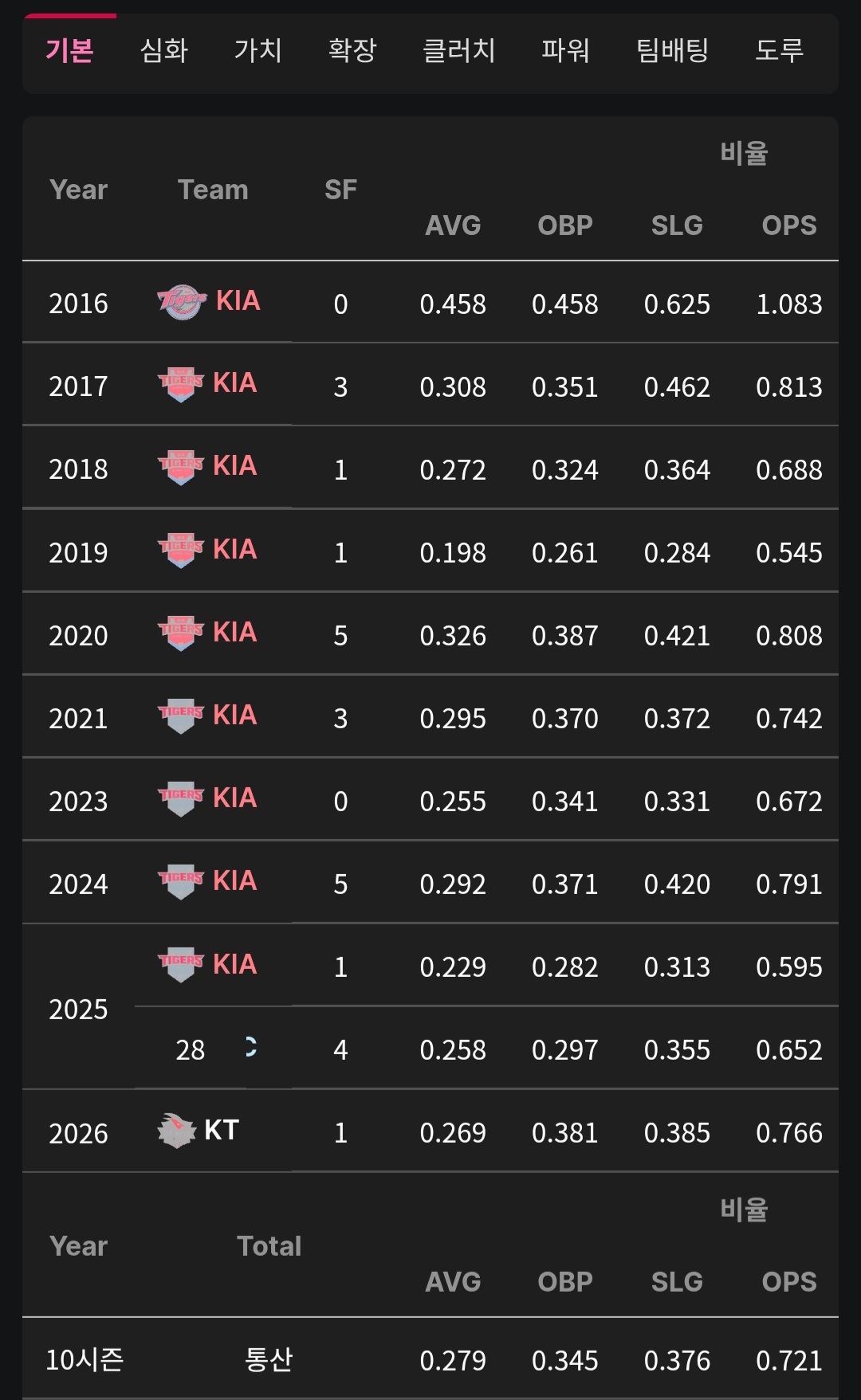Open the 가치 stats tab
Image resolution: width=861 pixels, height=1400 pixels.
(258, 51)
